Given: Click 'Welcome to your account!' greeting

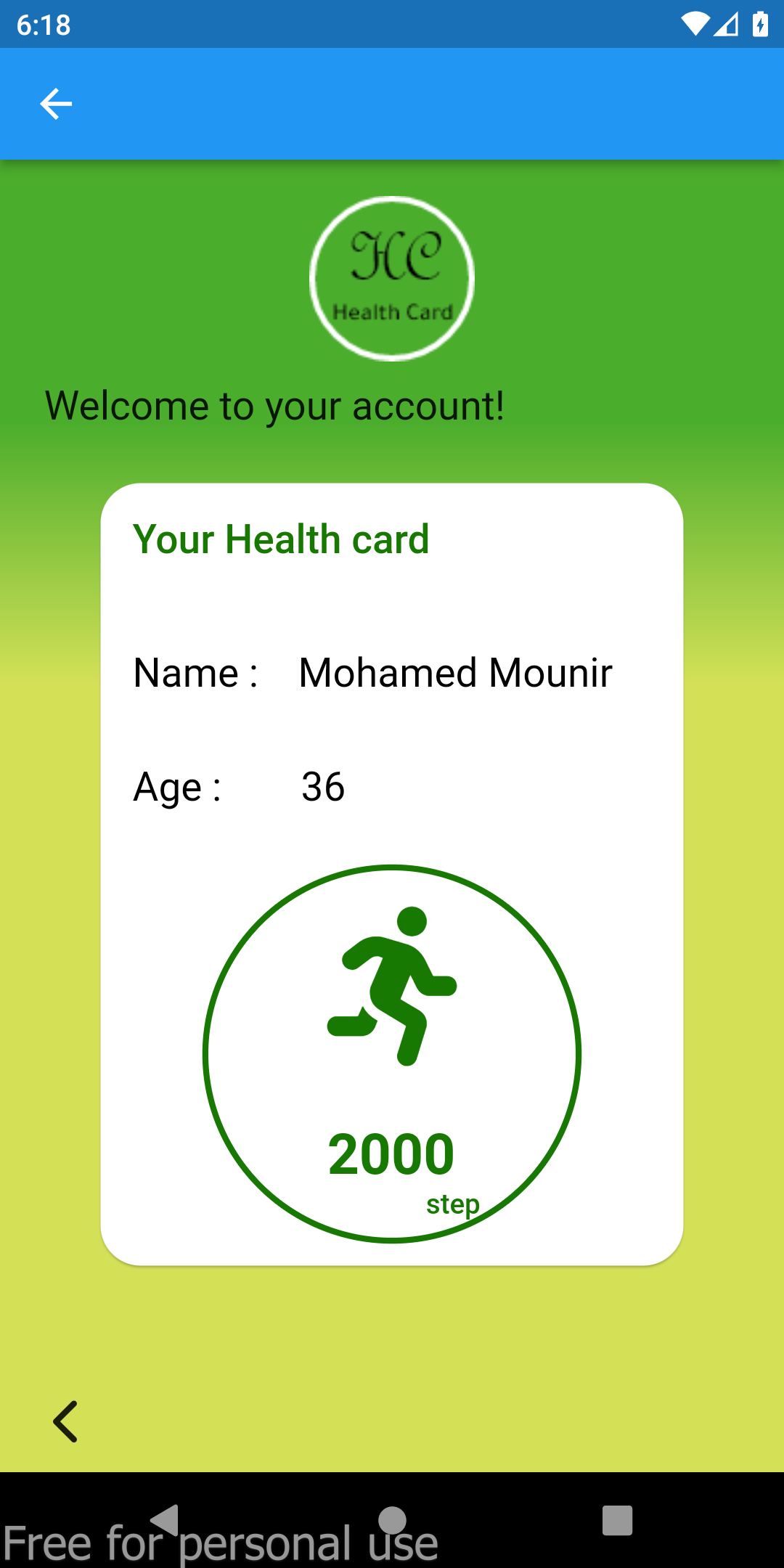Looking at the screenshot, I should pos(276,405).
